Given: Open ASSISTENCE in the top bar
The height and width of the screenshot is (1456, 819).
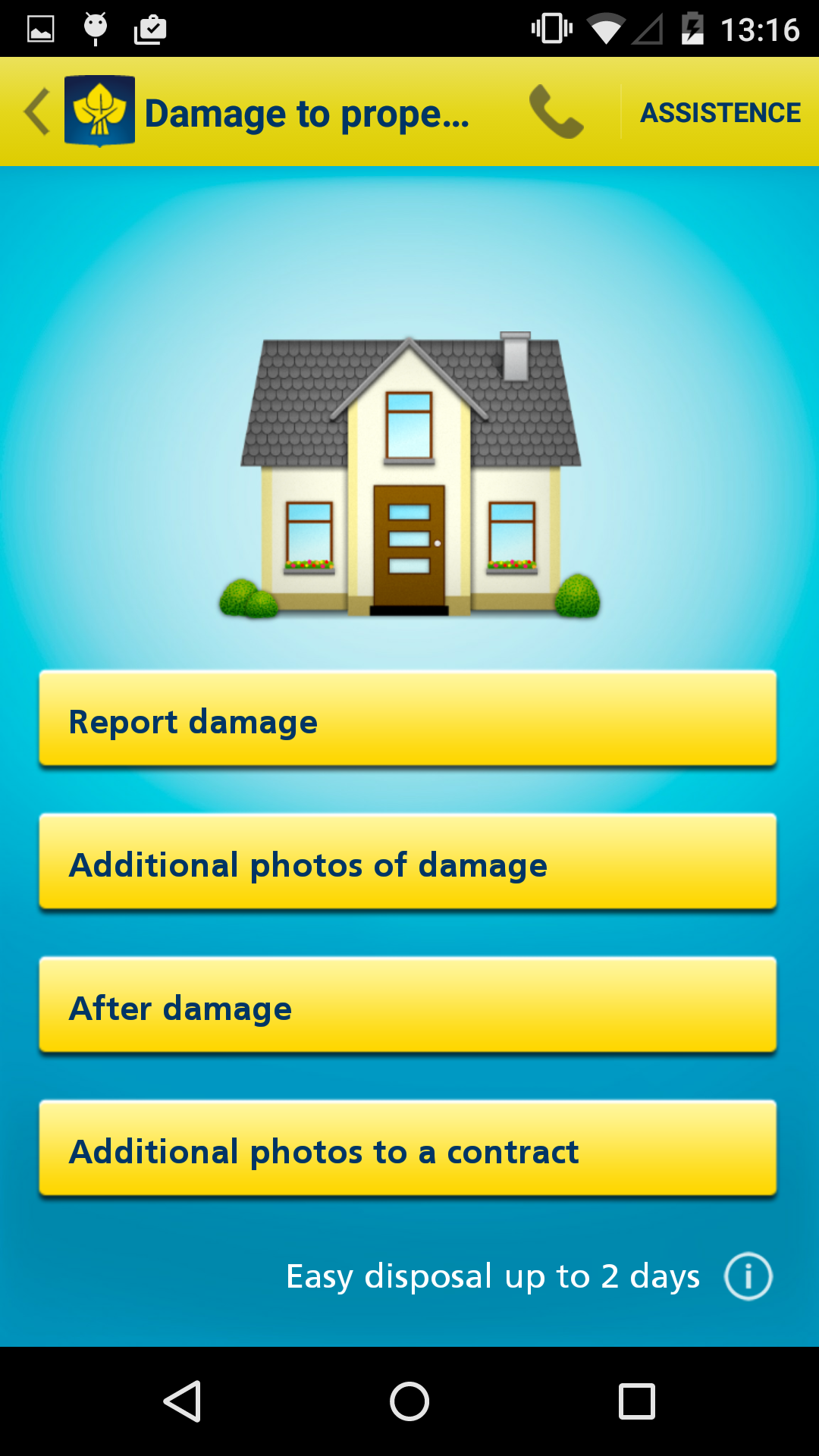Looking at the screenshot, I should [720, 112].
